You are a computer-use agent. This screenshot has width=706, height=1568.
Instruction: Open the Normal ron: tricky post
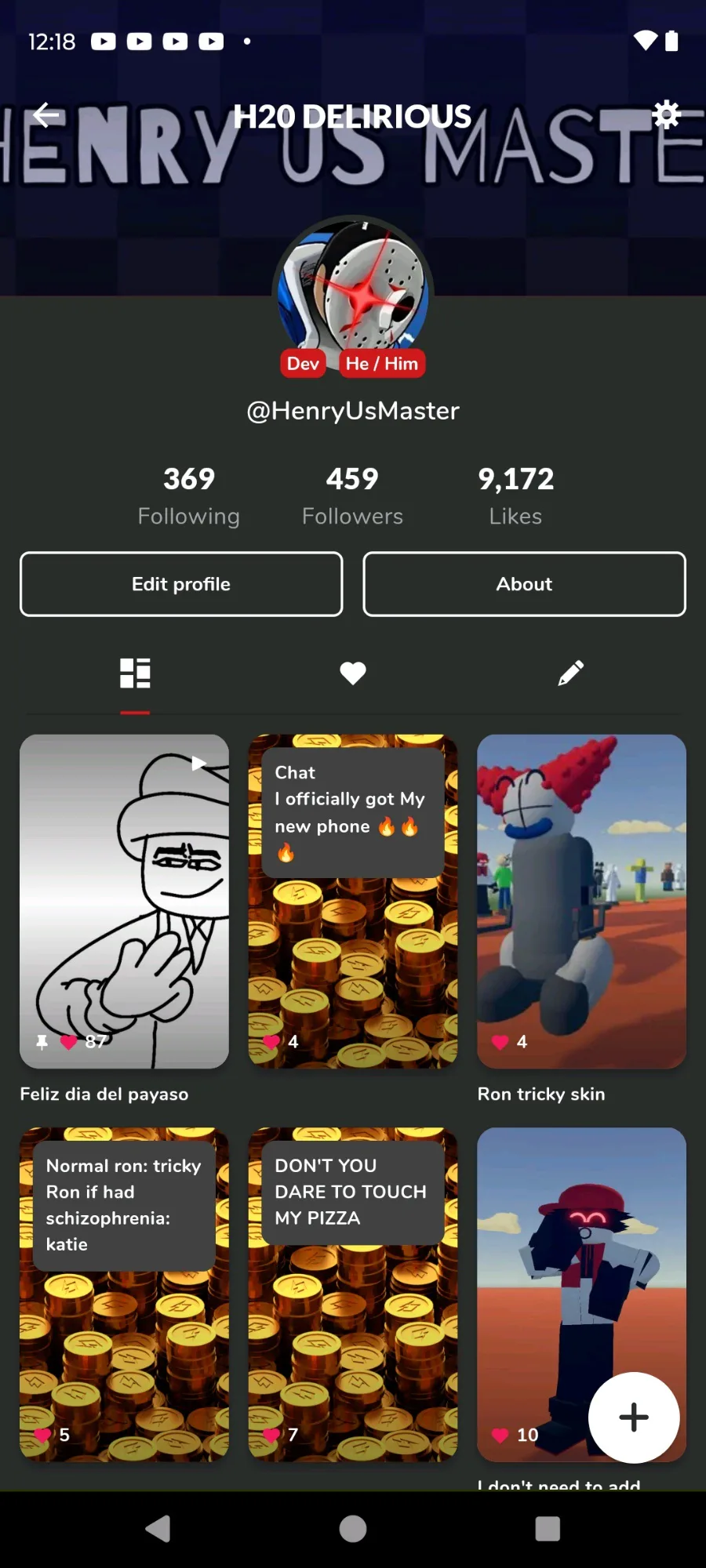pos(124,1294)
